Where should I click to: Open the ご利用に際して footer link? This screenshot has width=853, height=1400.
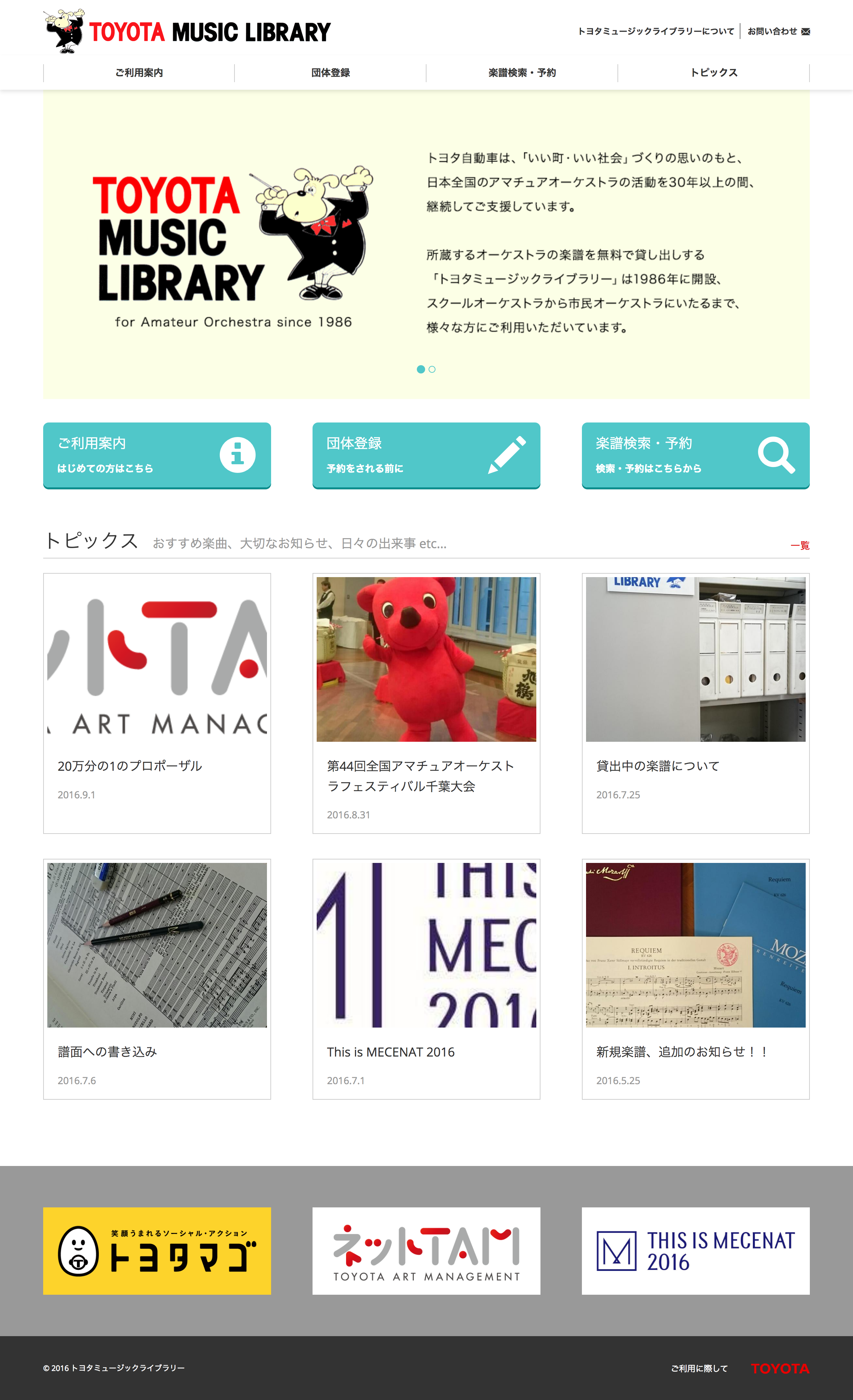tap(699, 1368)
